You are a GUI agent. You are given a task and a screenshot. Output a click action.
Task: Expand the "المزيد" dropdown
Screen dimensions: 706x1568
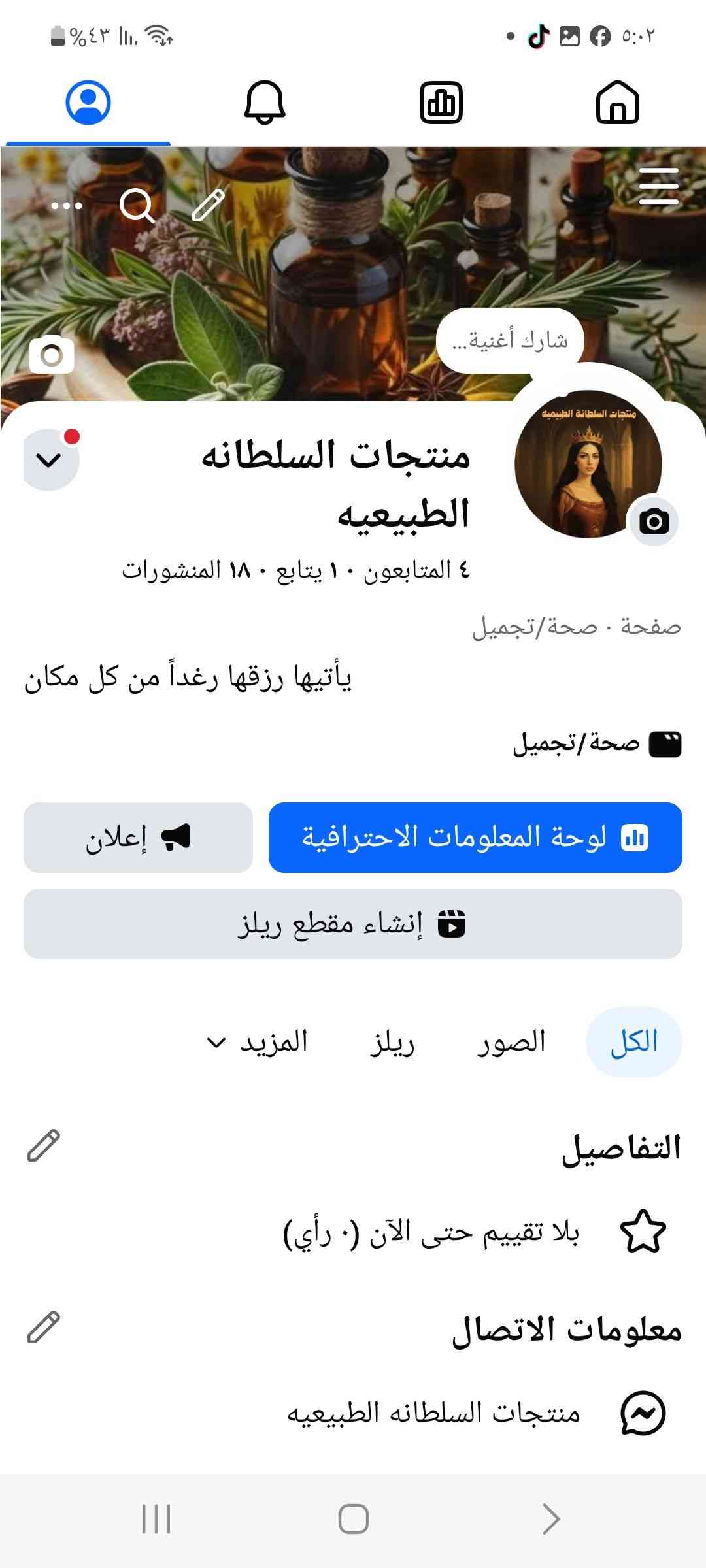click(x=258, y=1041)
